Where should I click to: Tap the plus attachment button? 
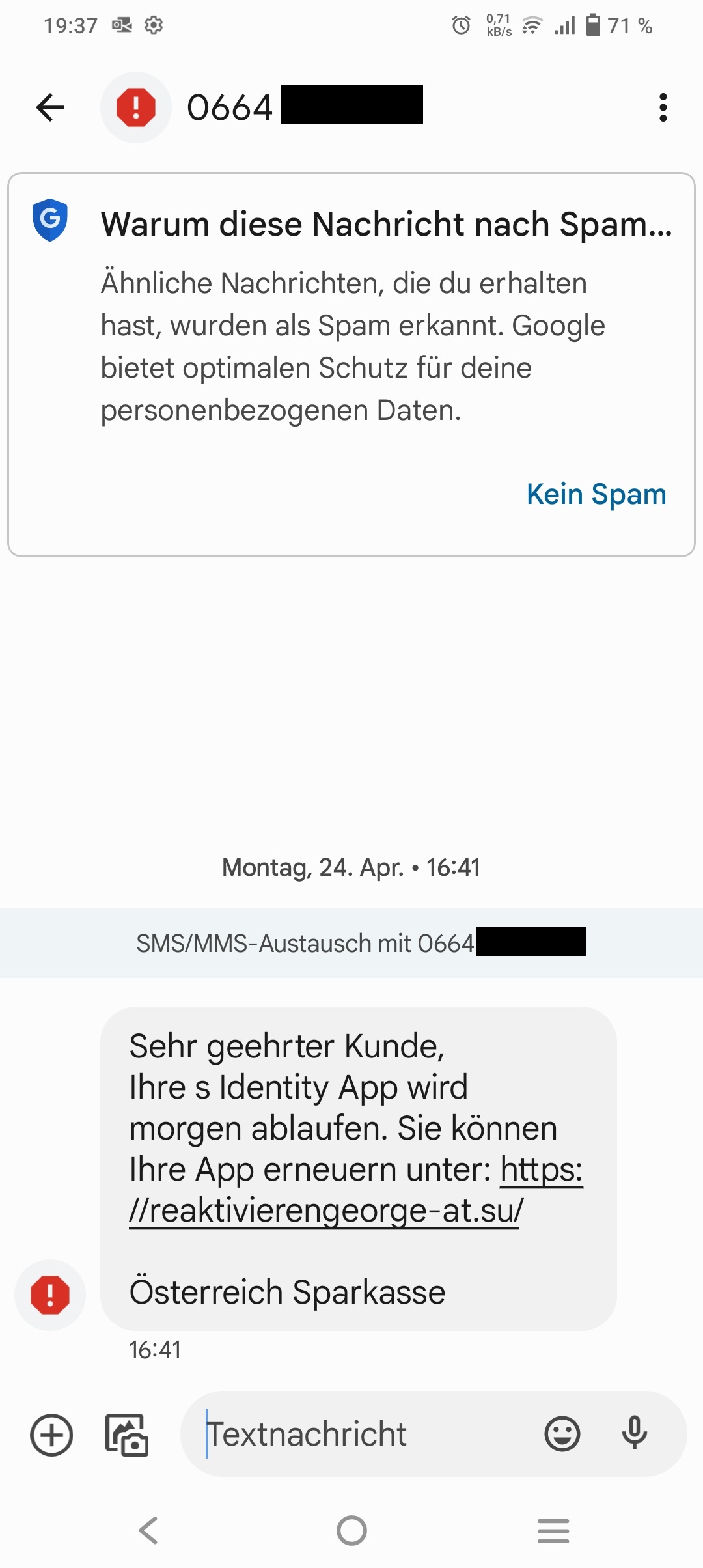[51, 1435]
